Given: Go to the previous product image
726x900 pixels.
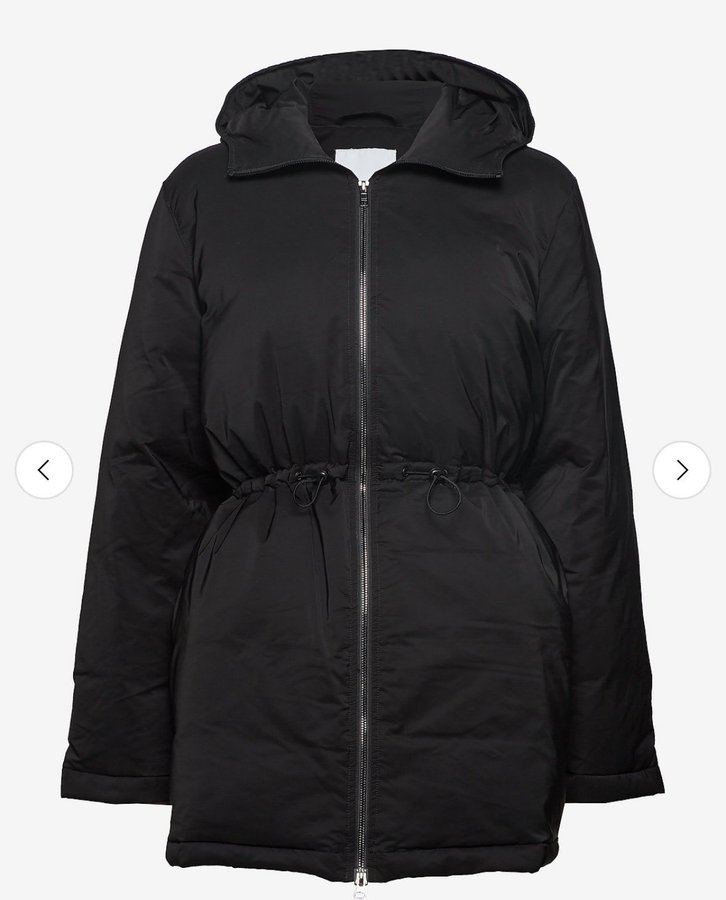Looking at the screenshot, I should [x=44, y=470].
